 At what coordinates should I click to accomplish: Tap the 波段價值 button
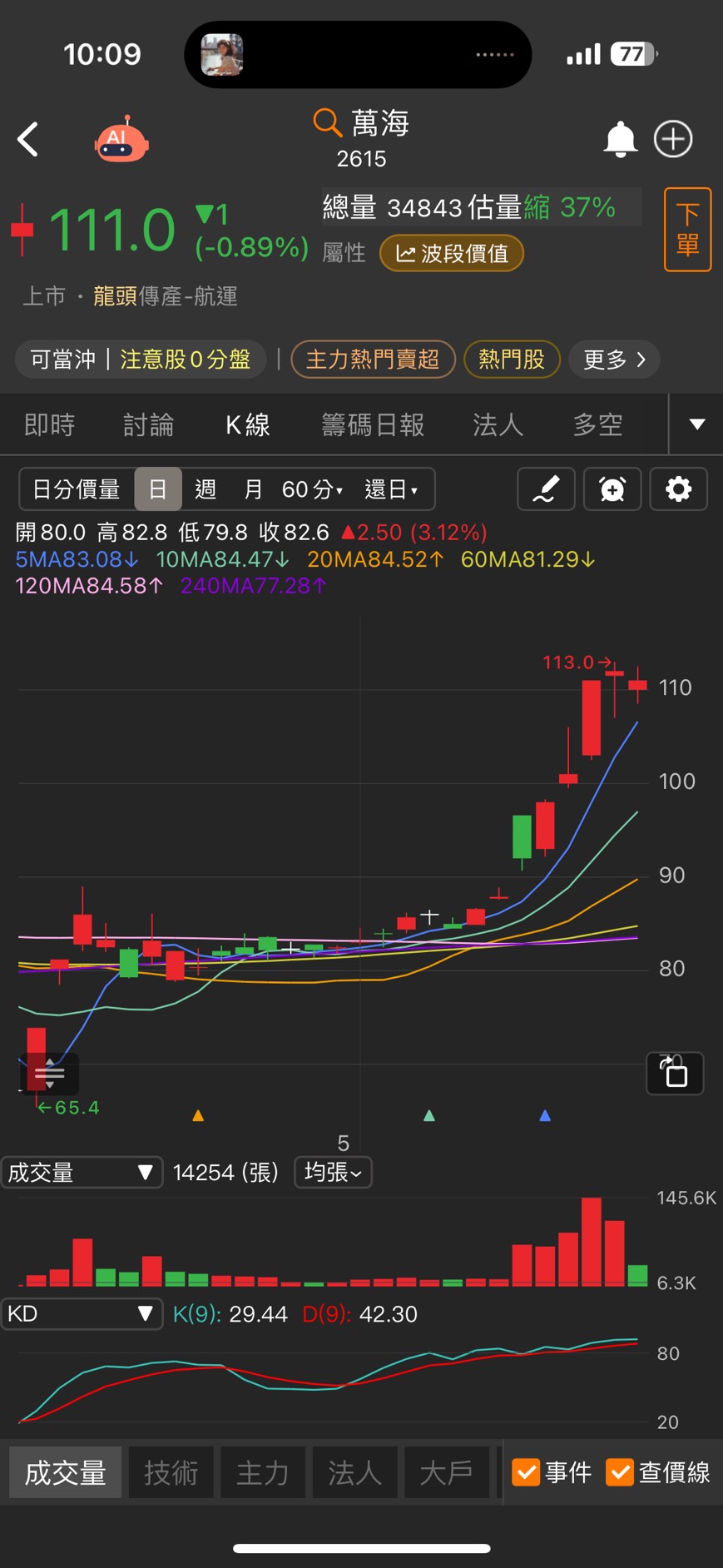(451, 254)
